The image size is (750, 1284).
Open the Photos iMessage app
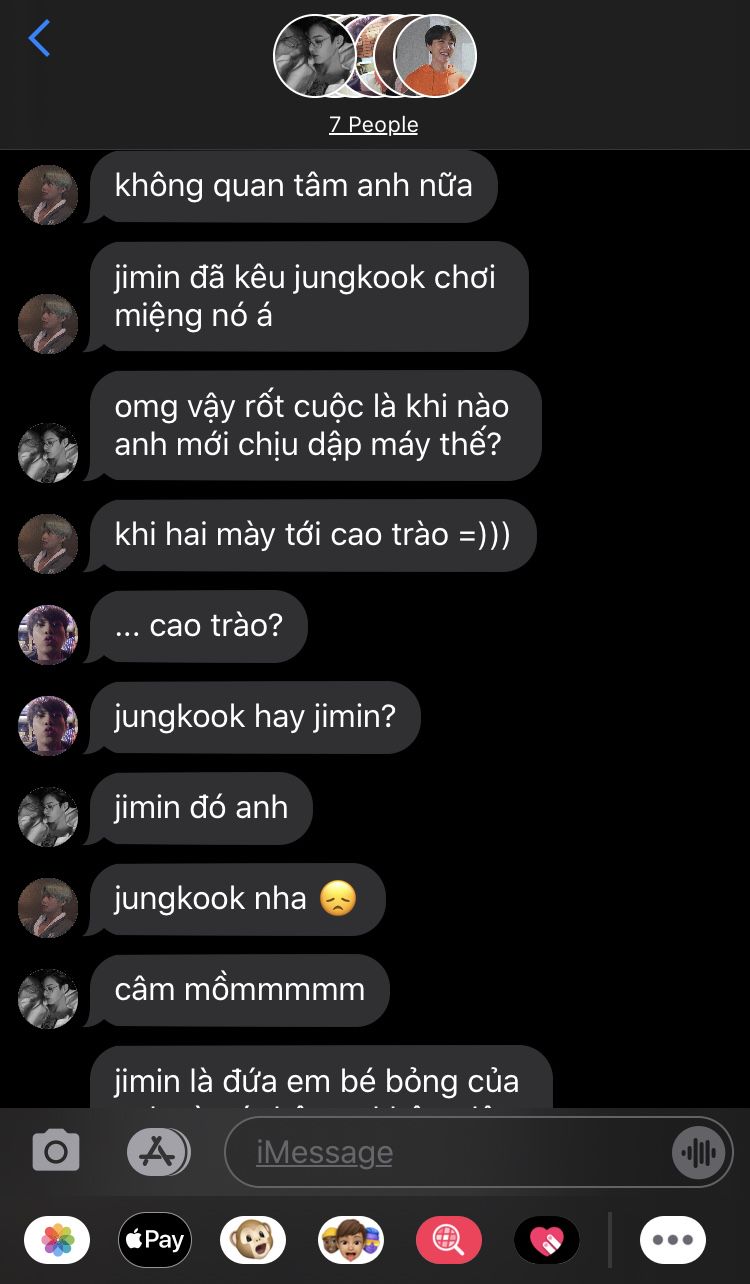[x=57, y=1240]
